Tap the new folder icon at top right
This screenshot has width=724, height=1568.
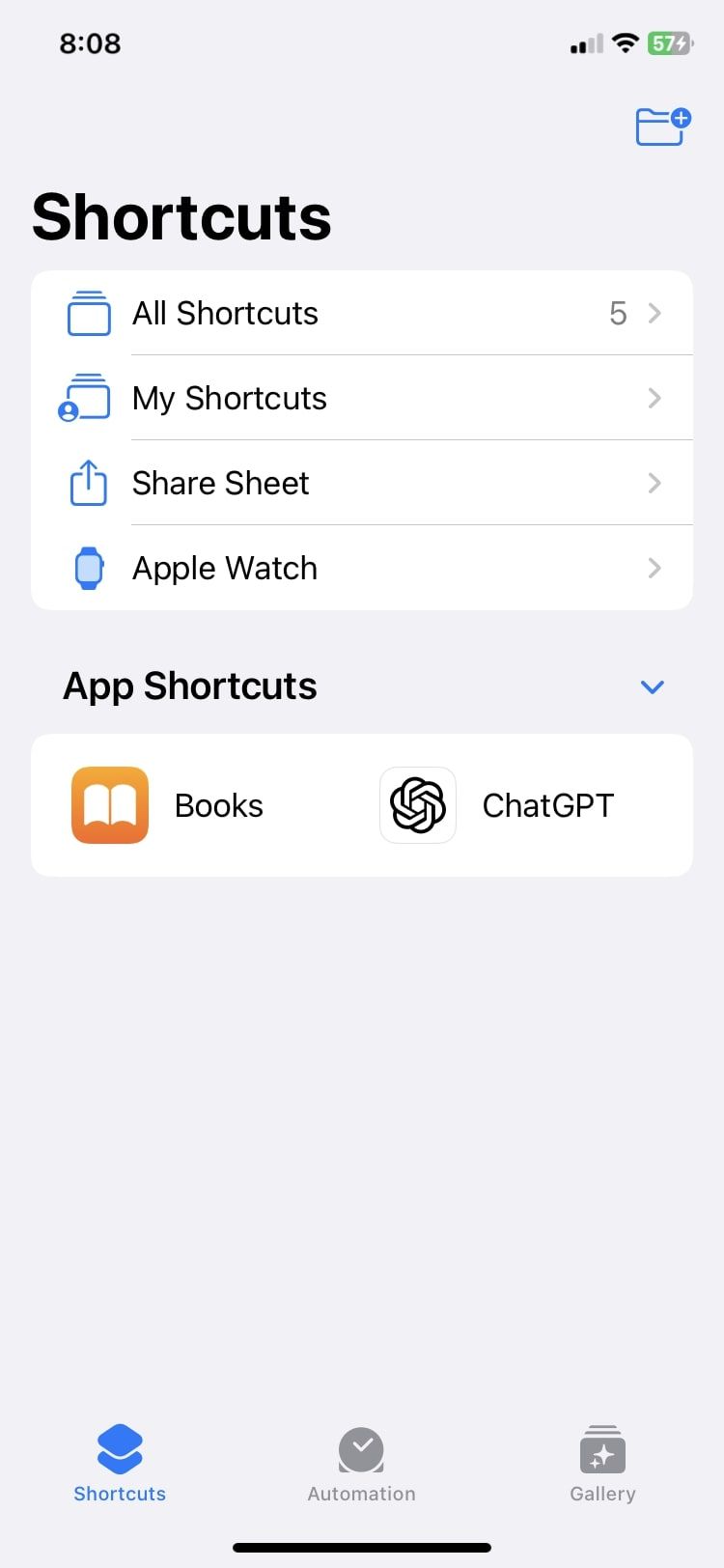pyautogui.click(x=663, y=126)
